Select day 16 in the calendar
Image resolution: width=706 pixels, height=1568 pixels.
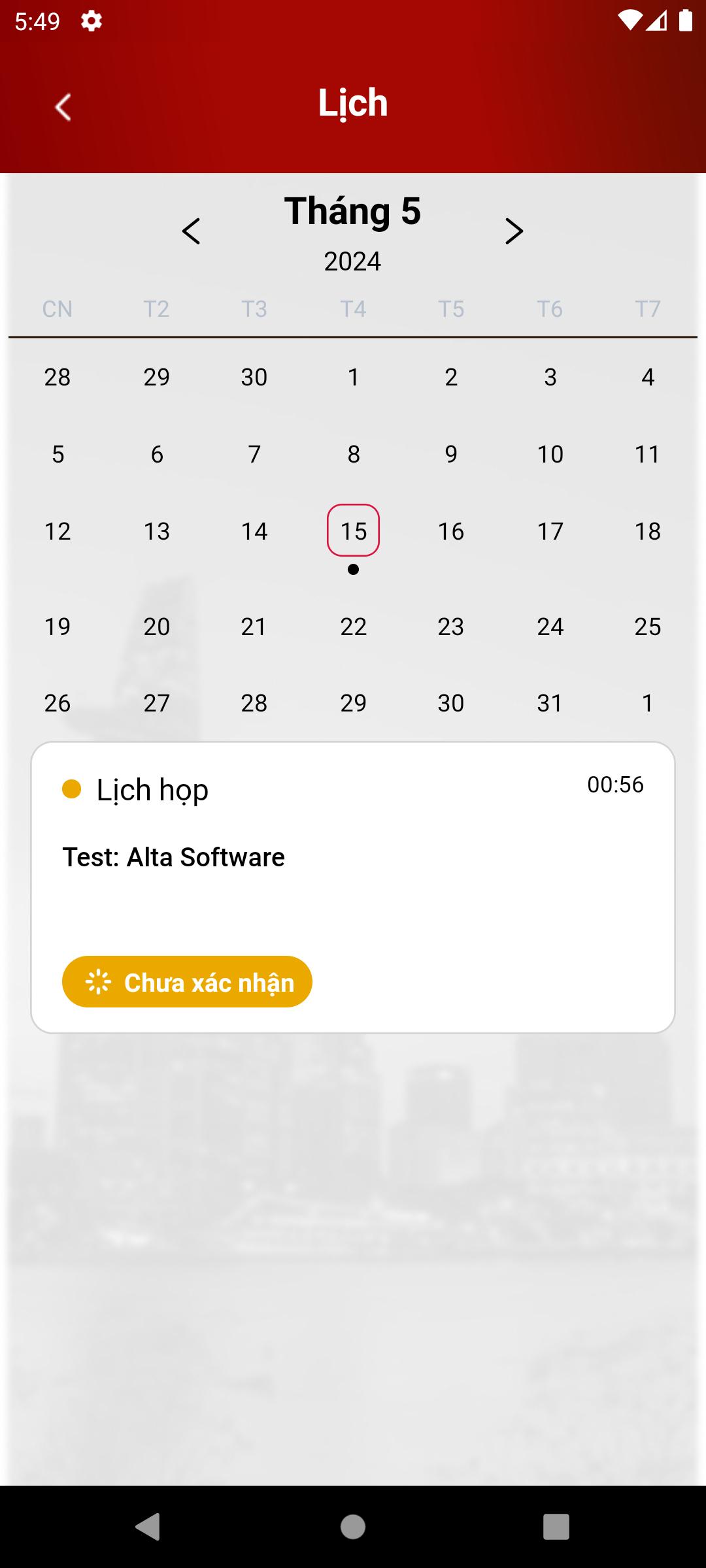point(451,531)
